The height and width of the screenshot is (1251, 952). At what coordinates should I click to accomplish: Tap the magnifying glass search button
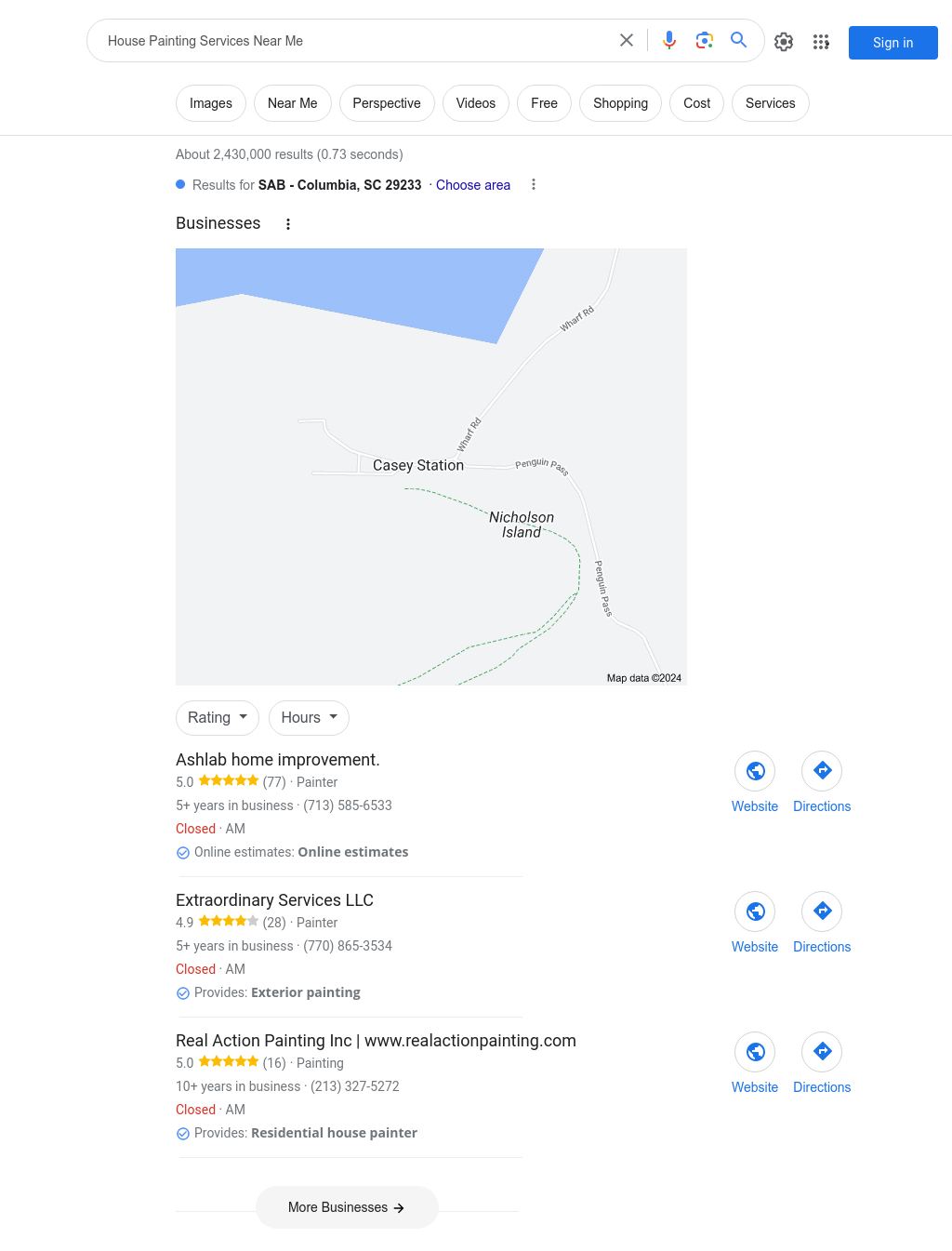pos(739,40)
